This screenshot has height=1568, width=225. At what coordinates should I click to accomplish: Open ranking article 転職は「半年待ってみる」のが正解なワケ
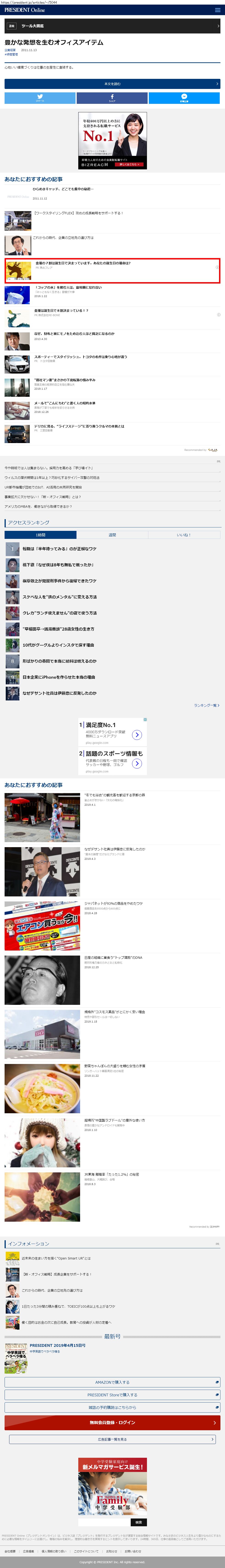coord(60,549)
